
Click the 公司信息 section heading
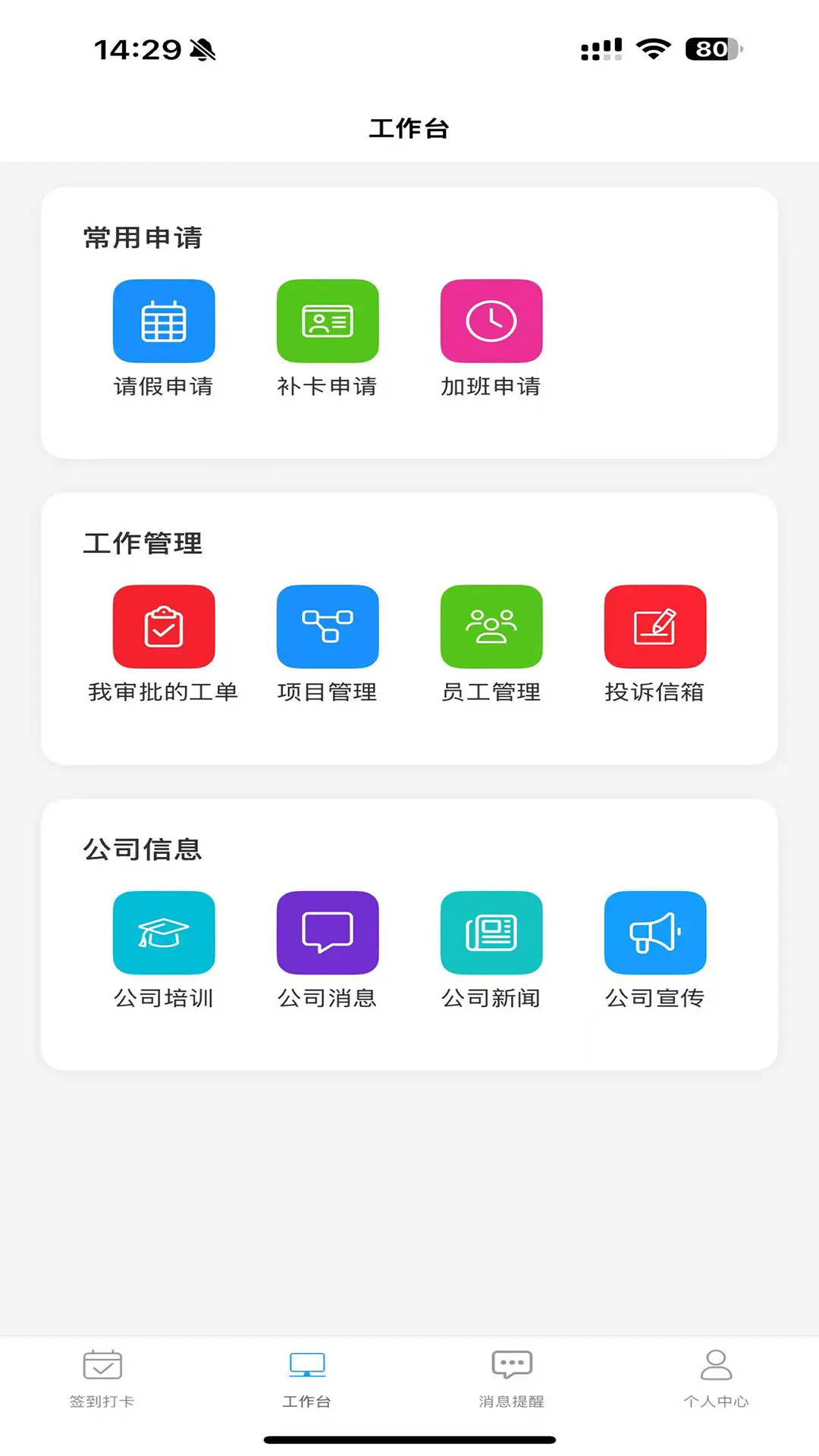click(143, 849)
